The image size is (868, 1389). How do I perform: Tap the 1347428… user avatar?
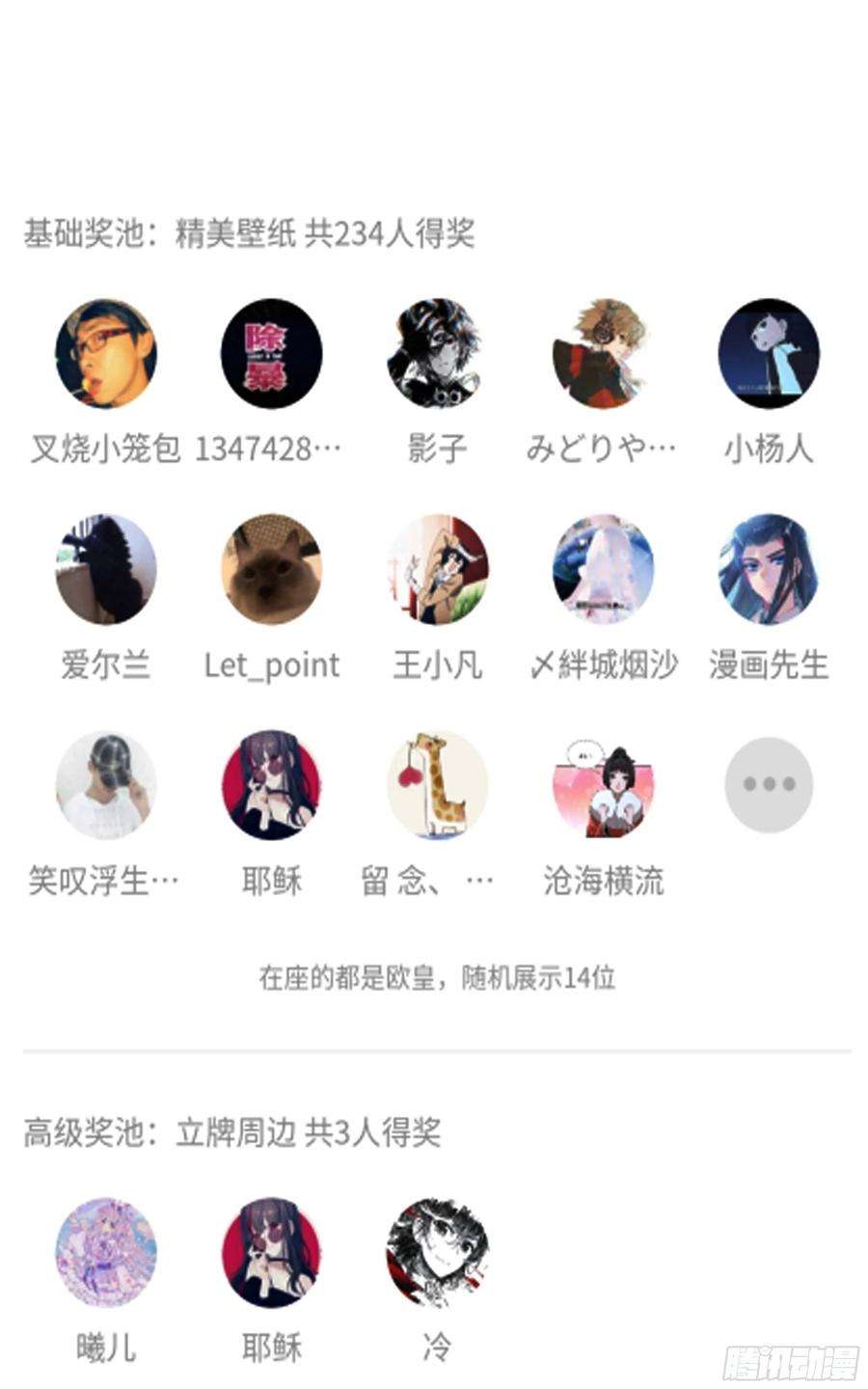point(271,353)
